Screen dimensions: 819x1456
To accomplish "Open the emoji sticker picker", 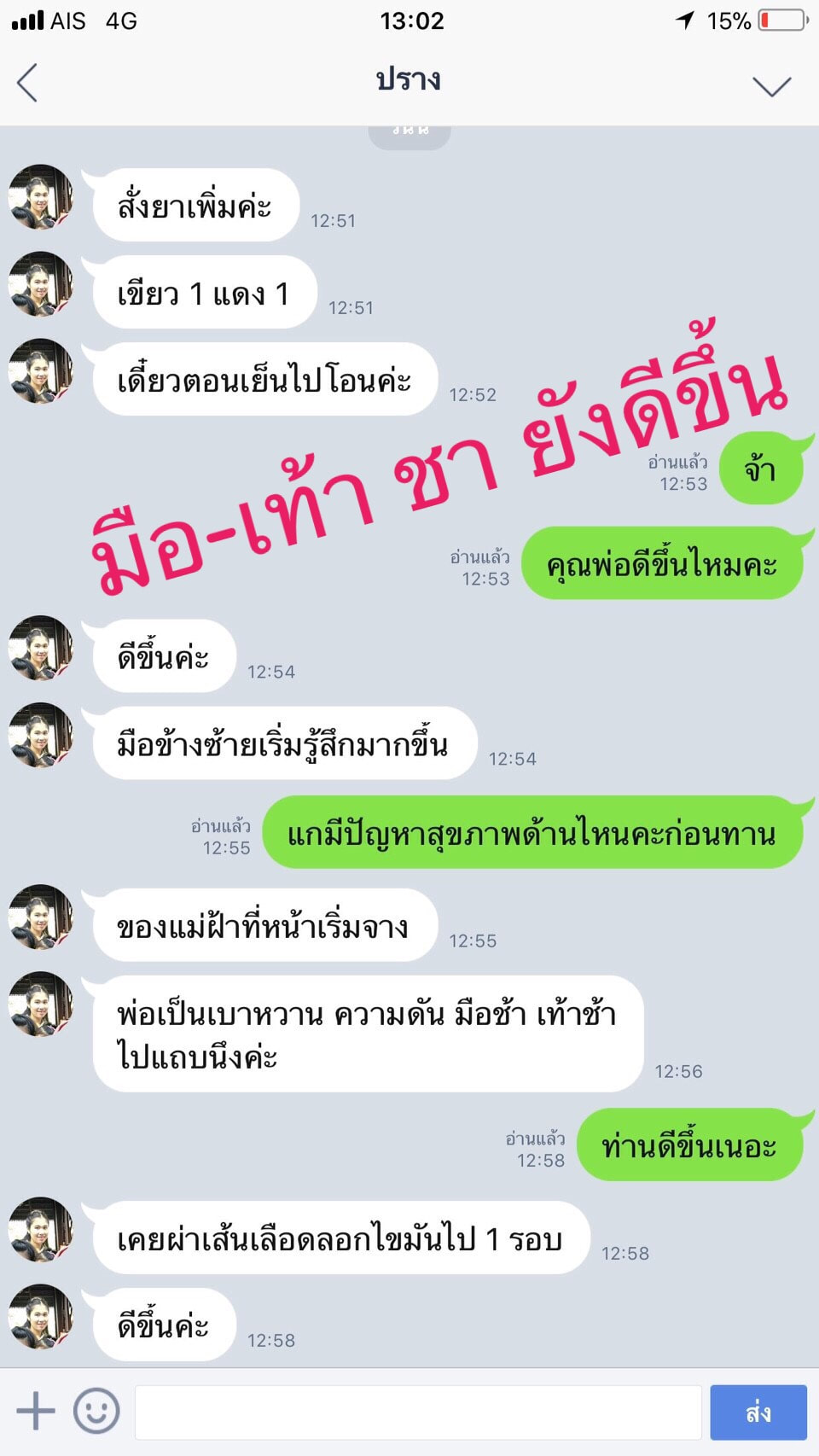I will tap(96, 1411).
